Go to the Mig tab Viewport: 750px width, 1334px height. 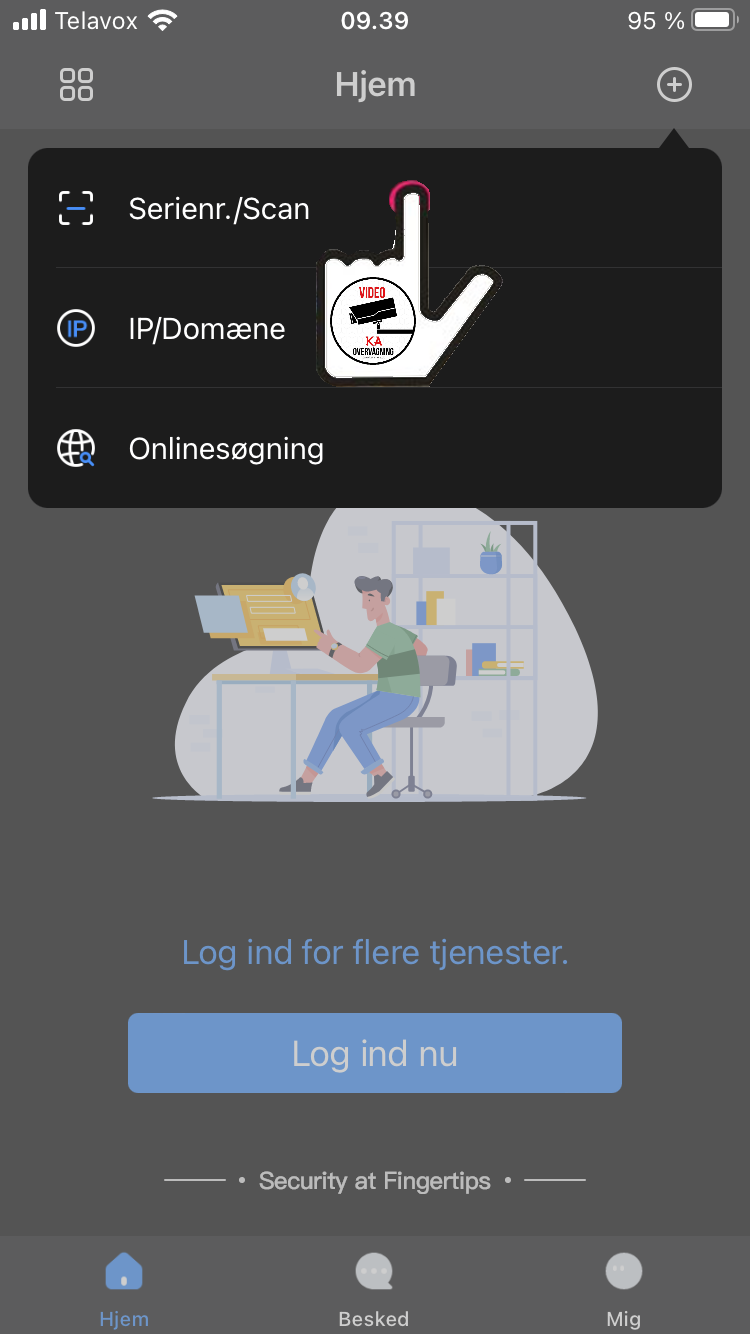pyautogui.click(x=623, y=1289)
